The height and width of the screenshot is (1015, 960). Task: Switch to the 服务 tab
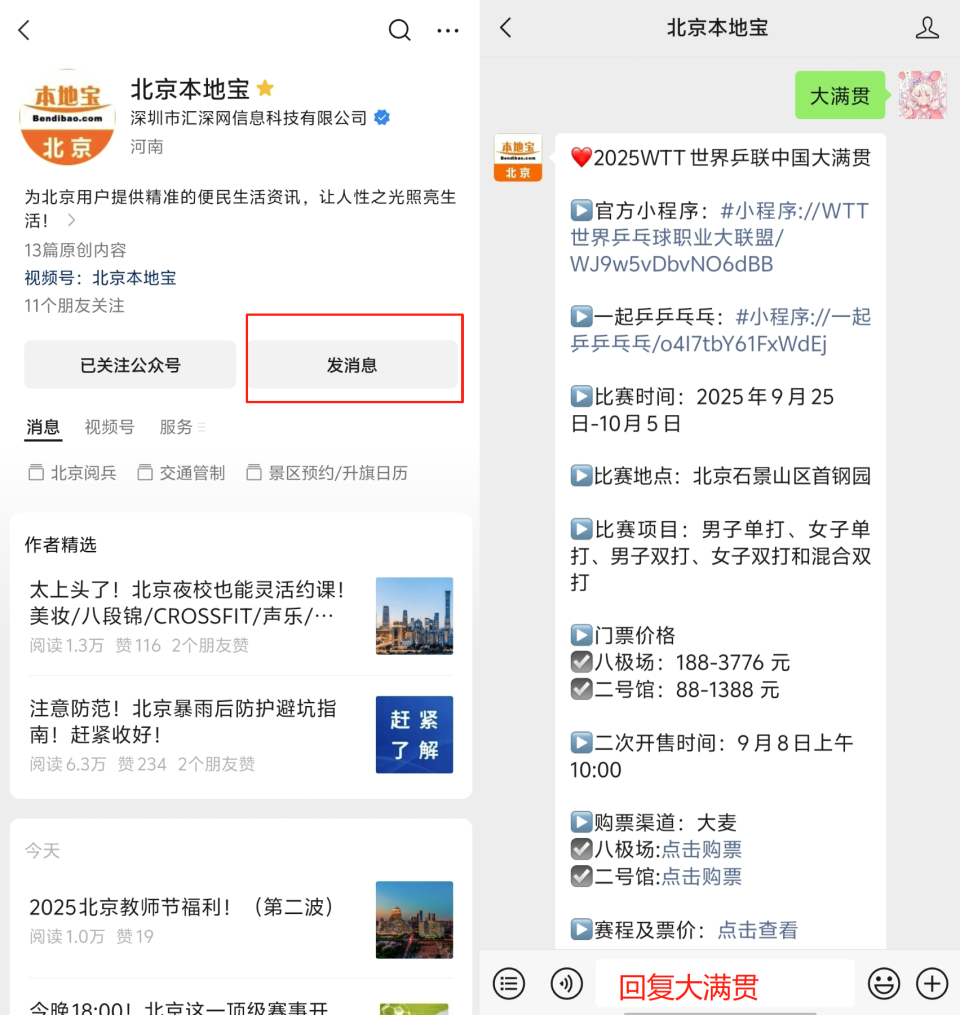coord(177,427)
